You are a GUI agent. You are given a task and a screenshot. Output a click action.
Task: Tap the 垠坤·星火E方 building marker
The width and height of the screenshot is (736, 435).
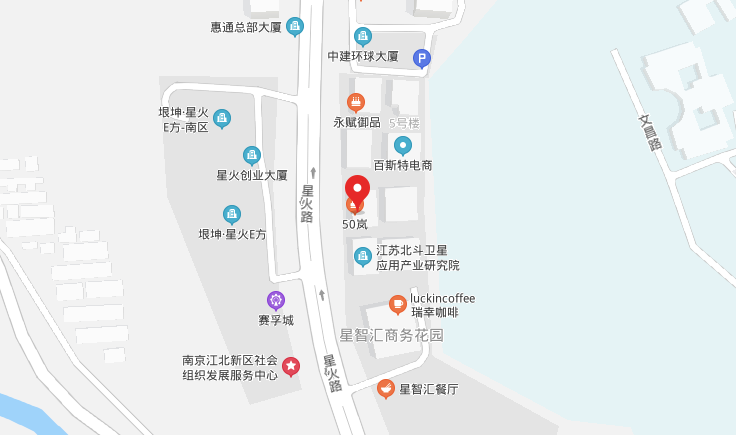click(x=232, y=214)
